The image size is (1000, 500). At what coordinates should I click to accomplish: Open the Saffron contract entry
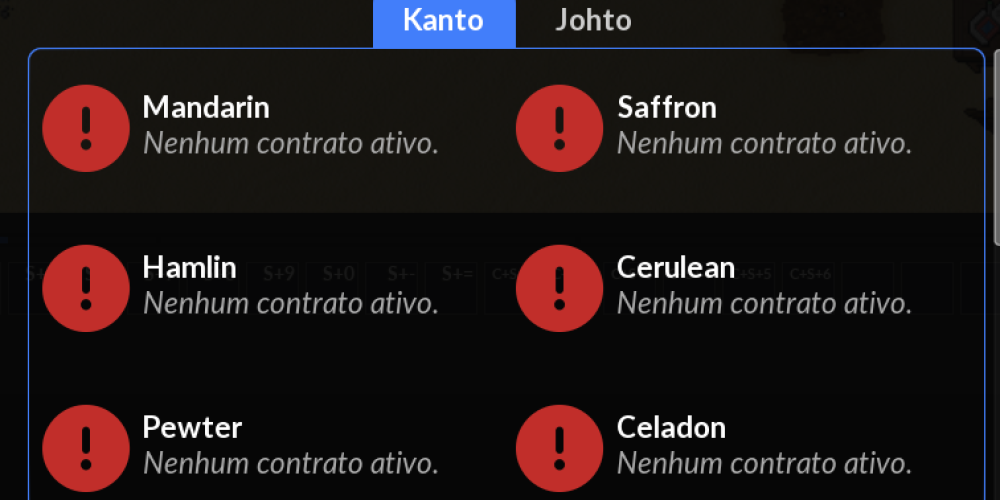tap(714, 126)
